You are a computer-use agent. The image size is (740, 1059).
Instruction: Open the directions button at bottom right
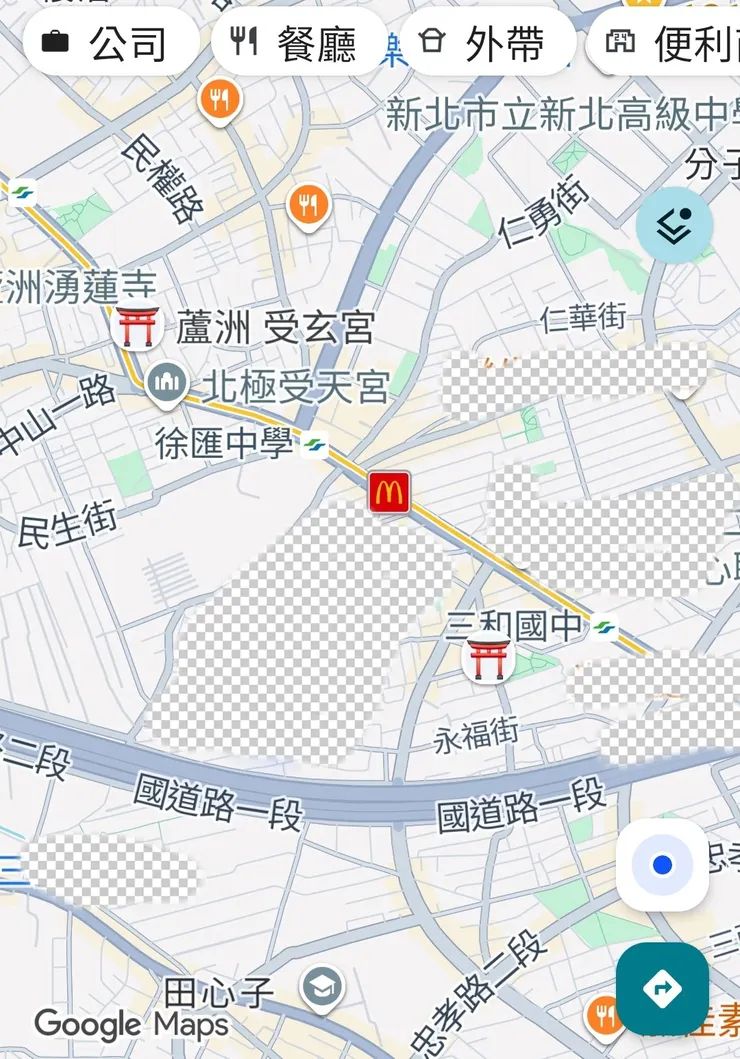(x=663, y=989)
